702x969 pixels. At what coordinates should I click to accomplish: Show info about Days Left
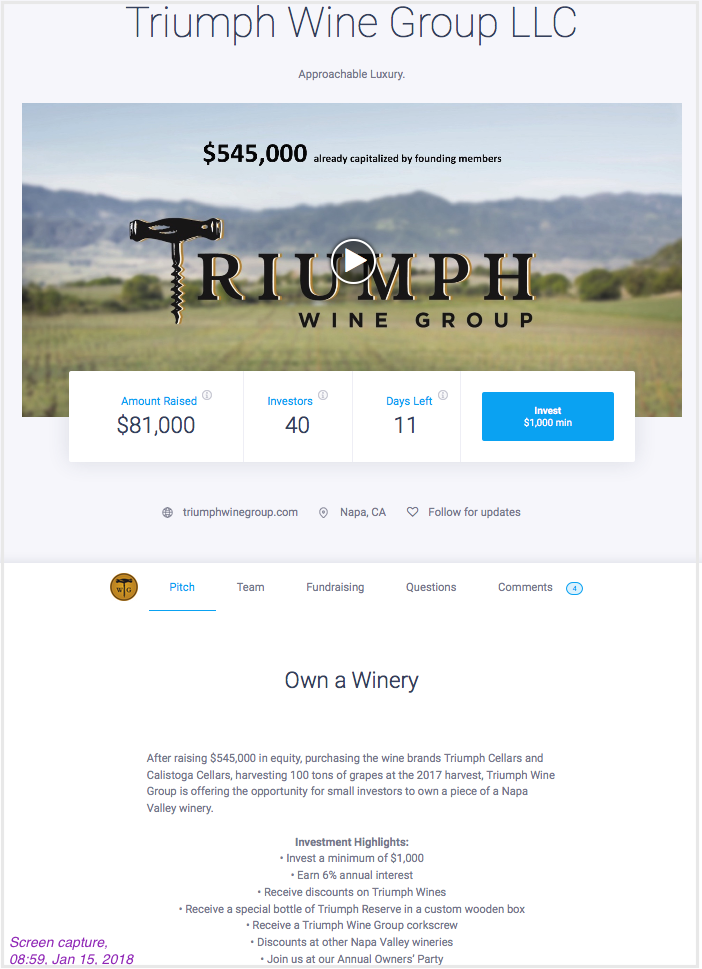442,395
